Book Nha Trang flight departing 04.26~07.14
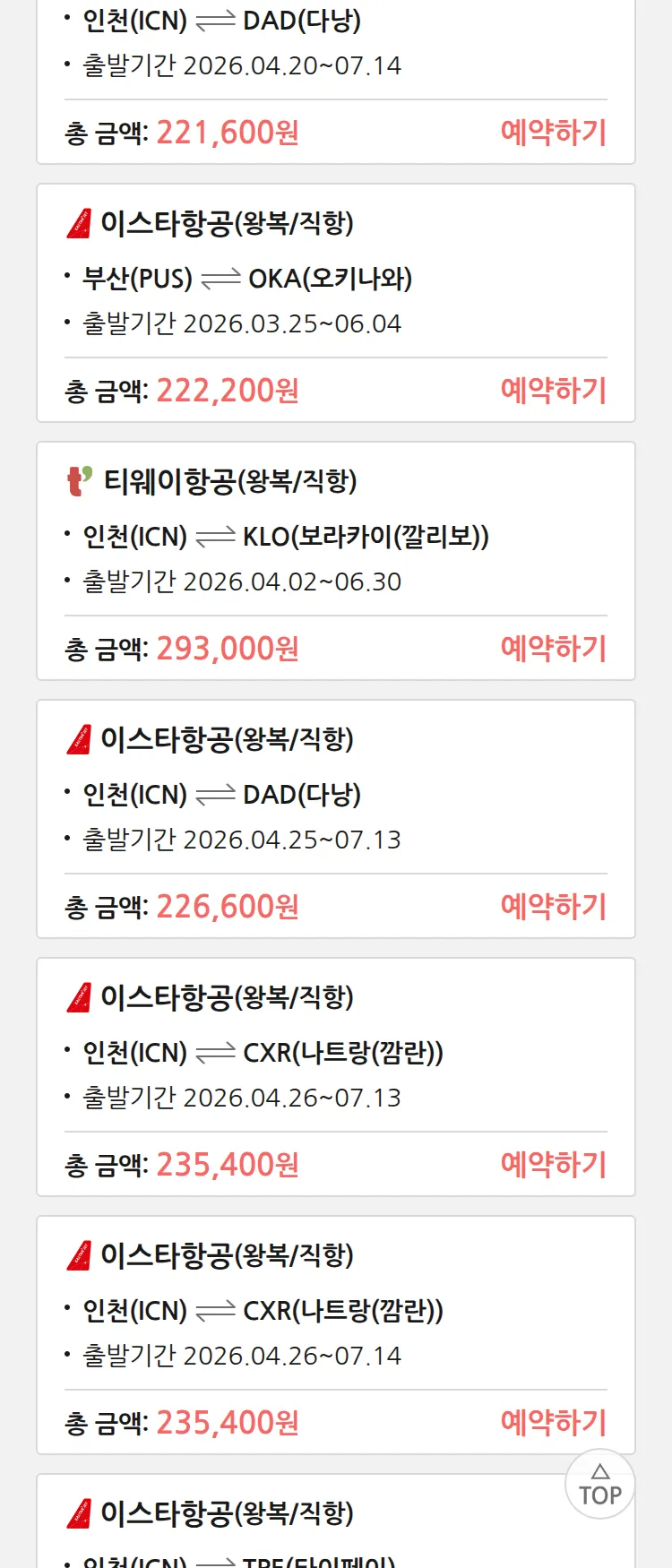The height and width of the screenshot is (1568, 672). (553, 1423)
